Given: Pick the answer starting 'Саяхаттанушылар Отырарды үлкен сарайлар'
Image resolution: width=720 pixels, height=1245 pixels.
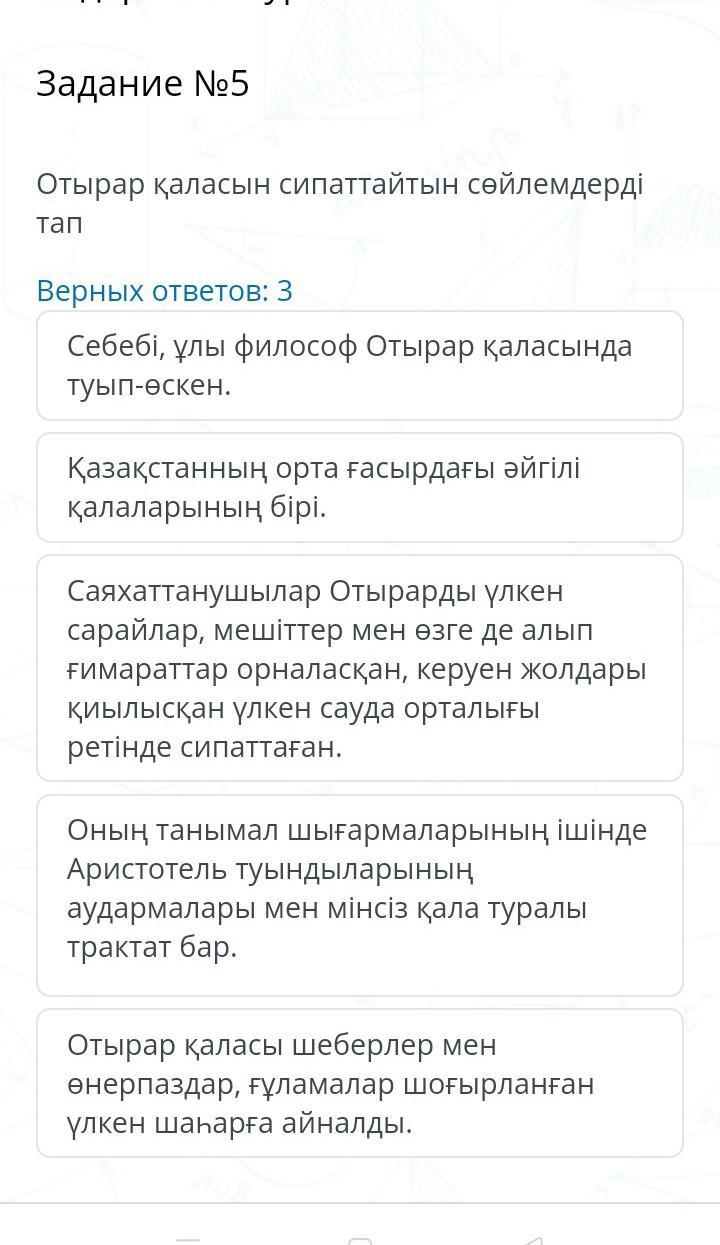Looking at the screenshot, I should pyautogui.click(x=360, y=668).
